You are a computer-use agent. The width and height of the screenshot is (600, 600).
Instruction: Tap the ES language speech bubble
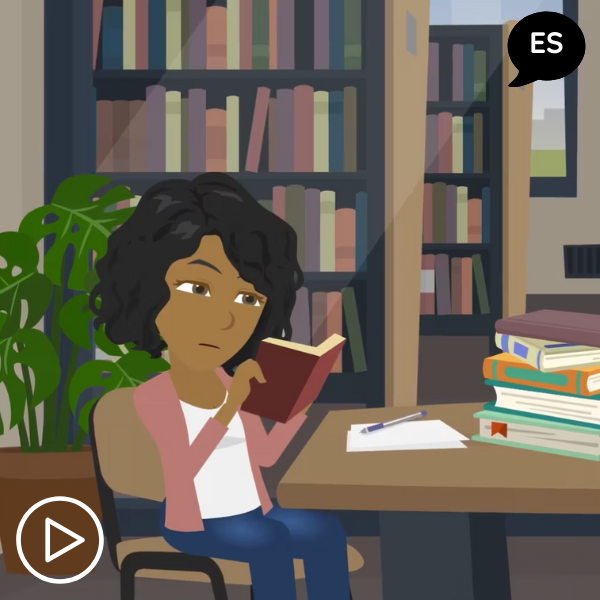546,47
